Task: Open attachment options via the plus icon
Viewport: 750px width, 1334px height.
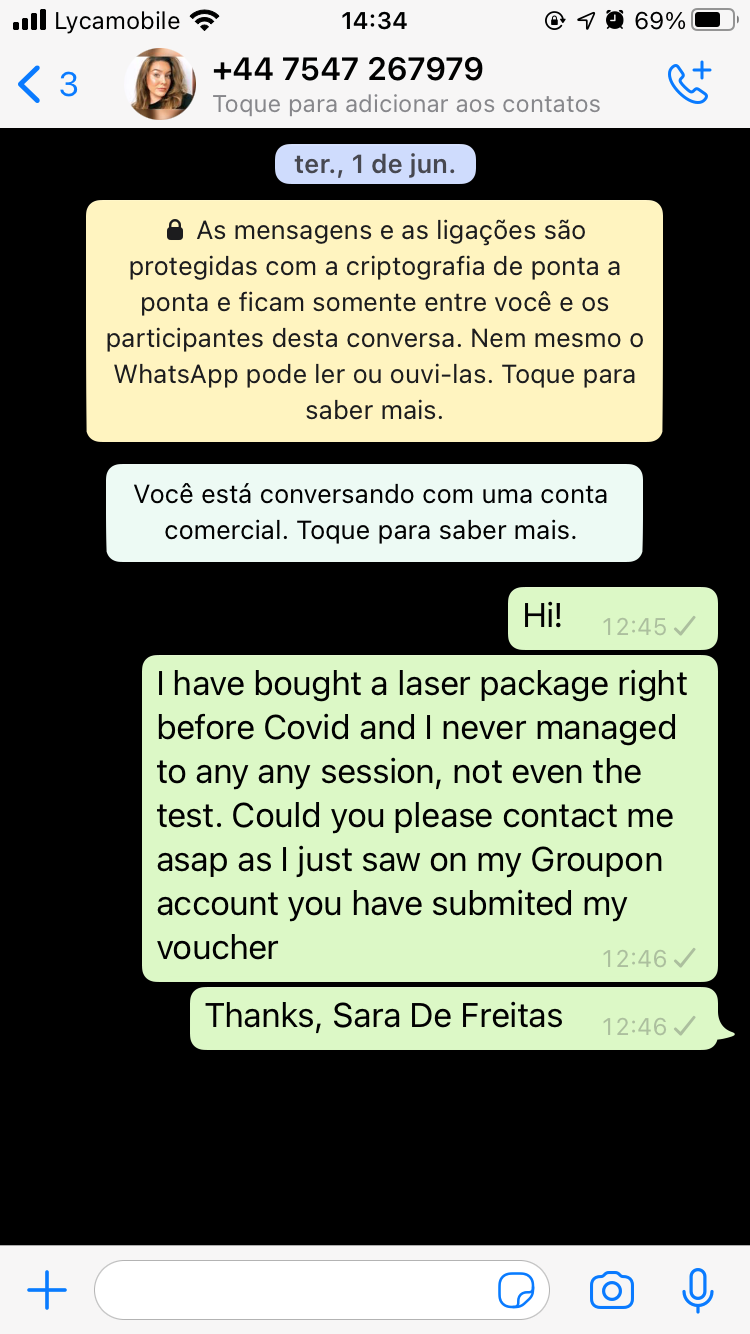Action: click(x=46, y=1290)
